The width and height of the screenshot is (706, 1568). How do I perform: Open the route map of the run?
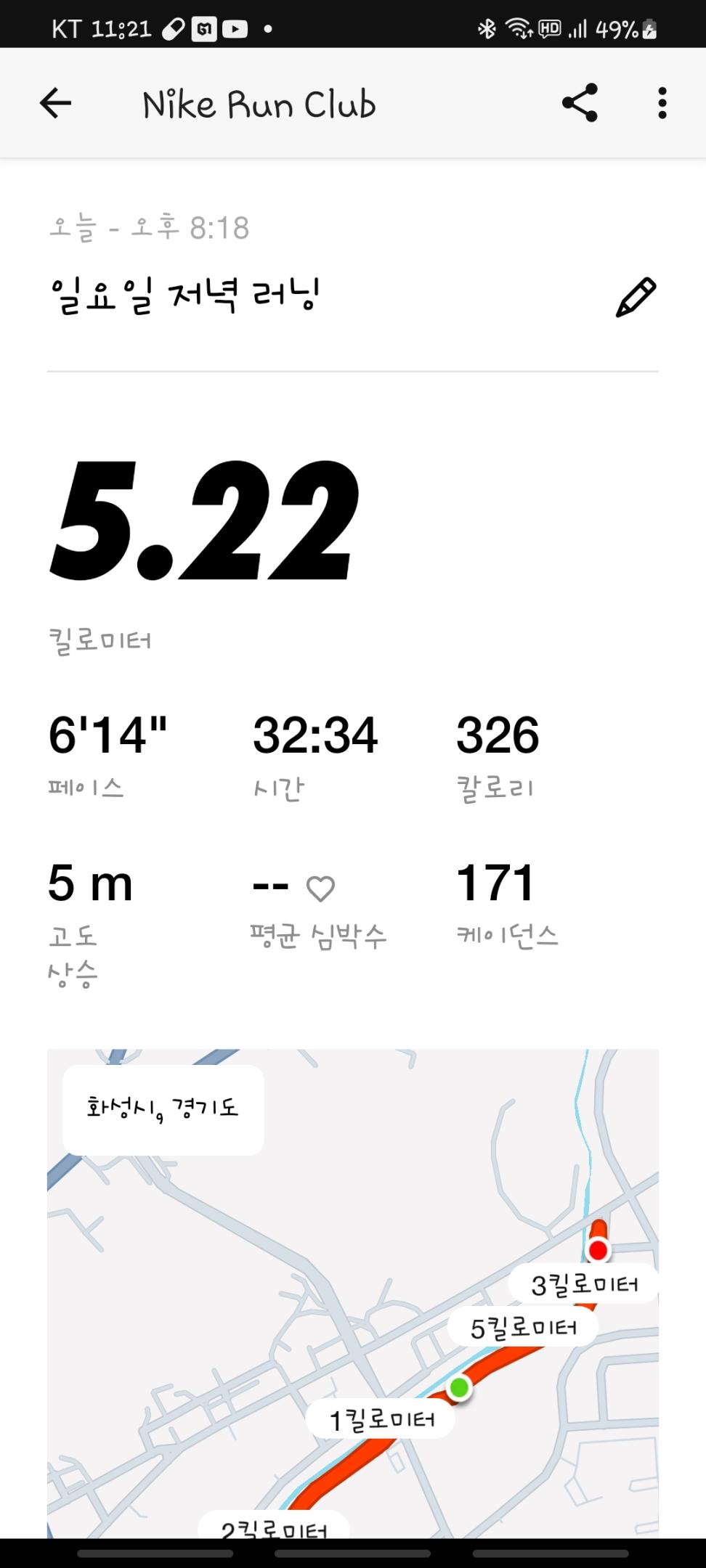pyautogui.click(x=353, y=1292)
